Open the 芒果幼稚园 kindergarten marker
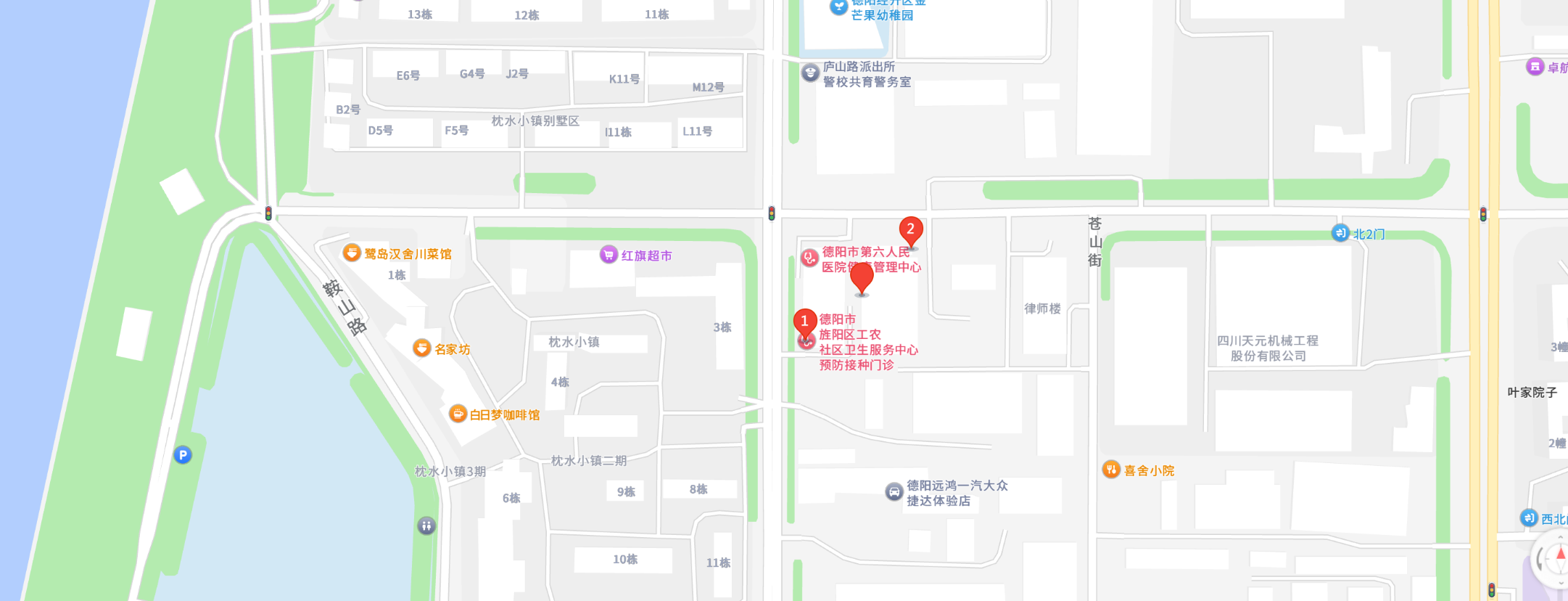The image size is (1568, 601). [838, 7]
